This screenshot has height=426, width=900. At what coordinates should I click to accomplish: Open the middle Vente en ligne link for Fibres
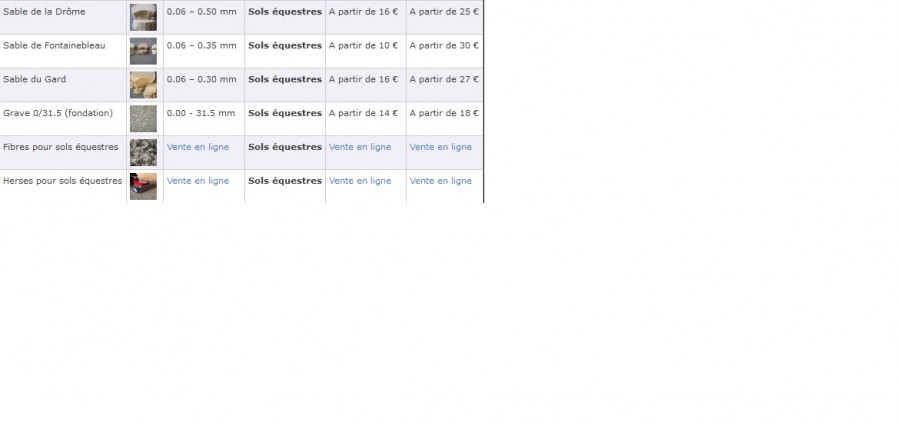(360, 147)
